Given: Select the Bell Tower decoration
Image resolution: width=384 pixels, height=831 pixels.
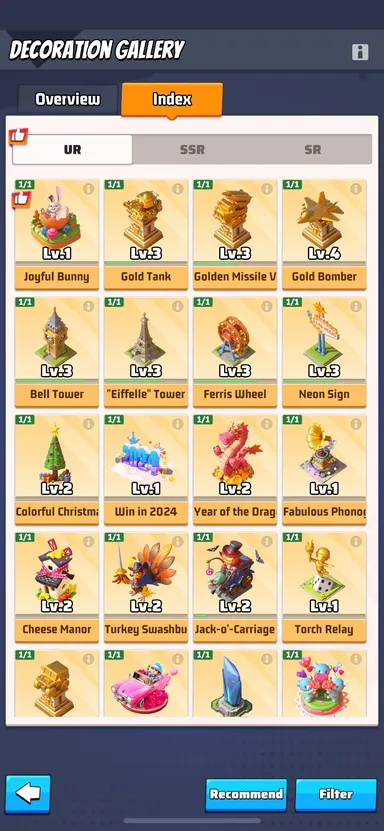Looking at the screenshot, I should [x=57, y=352].
